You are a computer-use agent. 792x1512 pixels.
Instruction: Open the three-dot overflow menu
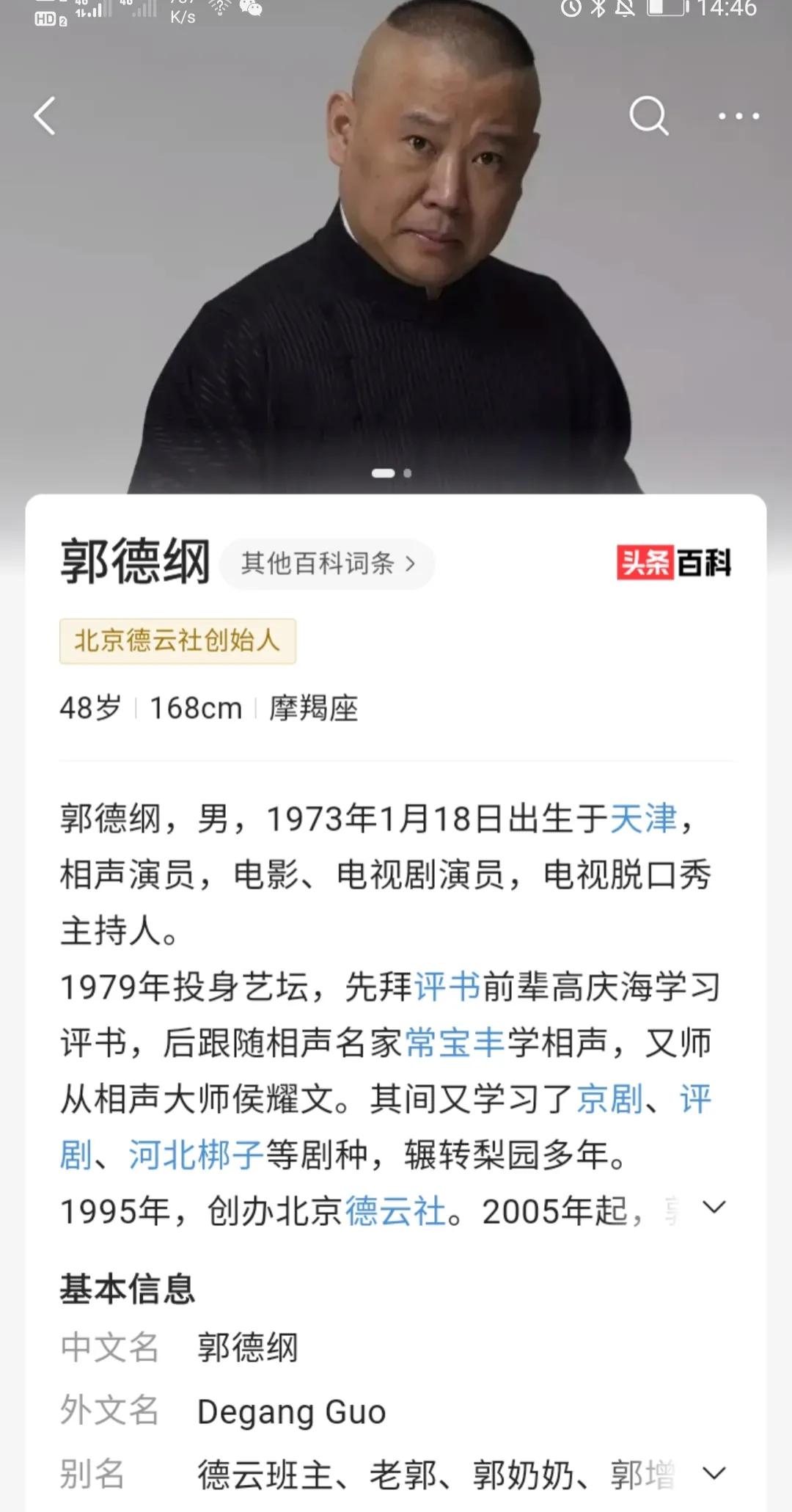[x=738, y=116]
